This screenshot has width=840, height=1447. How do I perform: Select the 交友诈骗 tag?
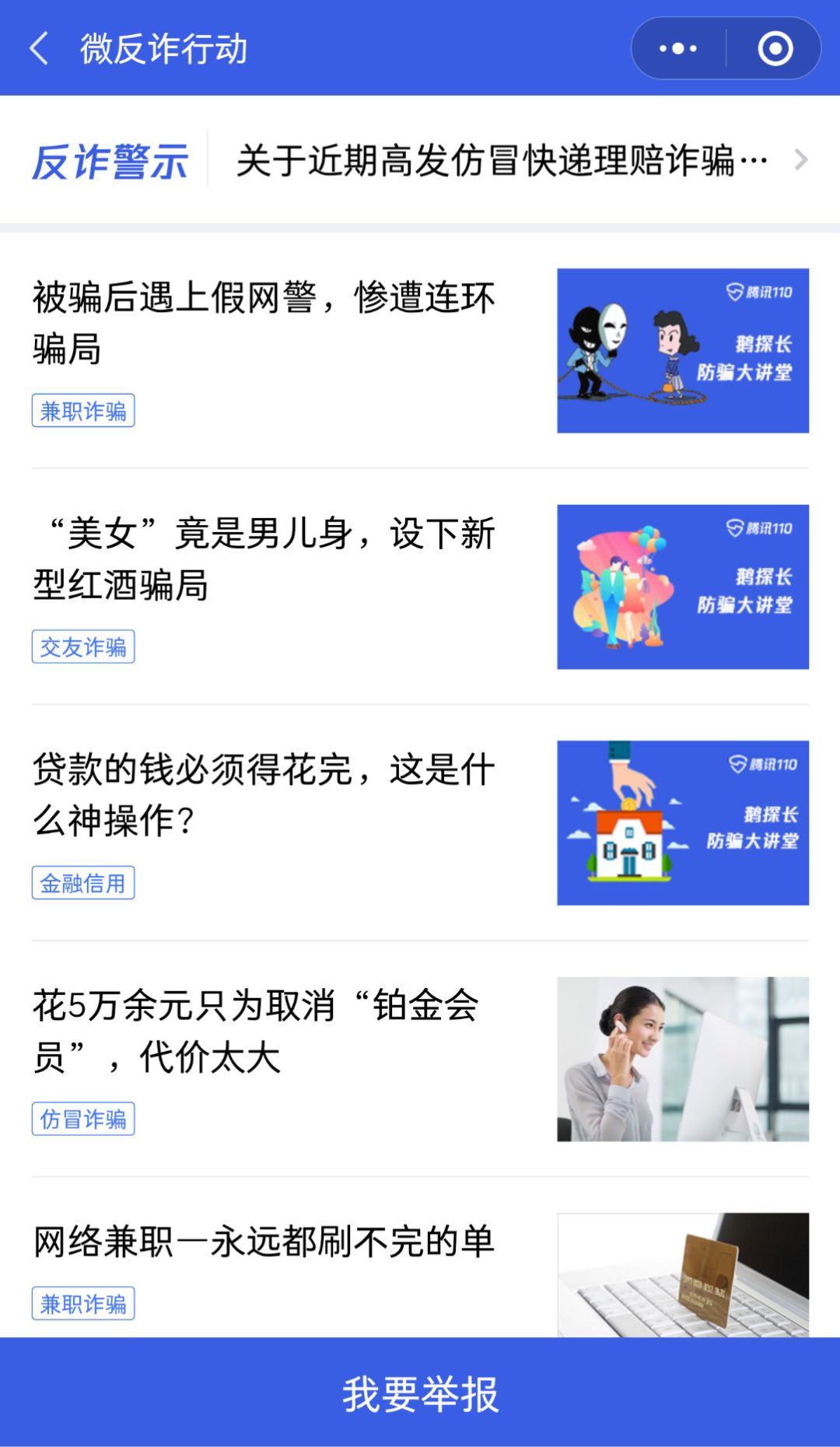[x=84, y=646]
